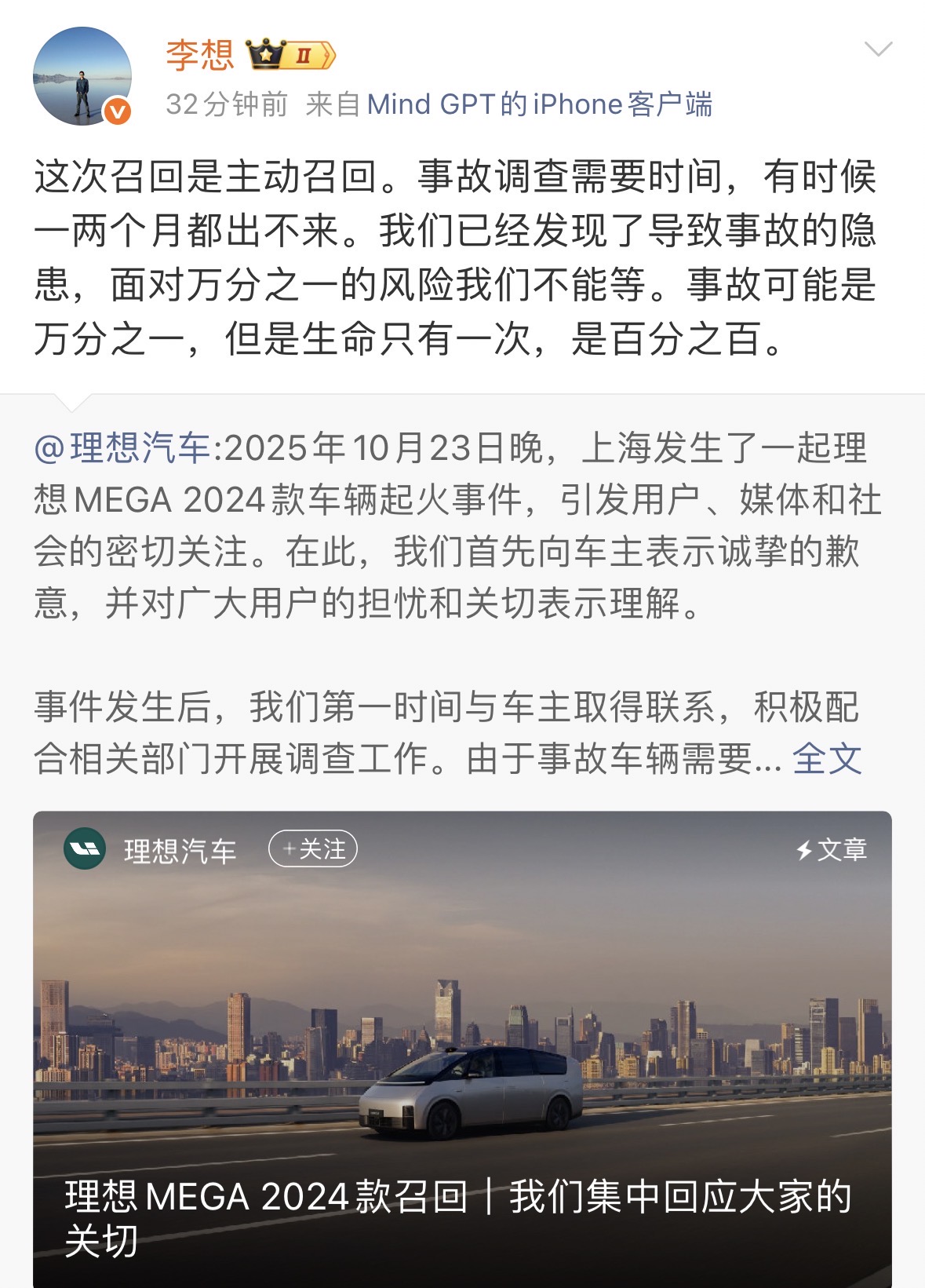925x1288 pixels.
Task: Open the @理想汽车 mention
Action: click(122, 448)
